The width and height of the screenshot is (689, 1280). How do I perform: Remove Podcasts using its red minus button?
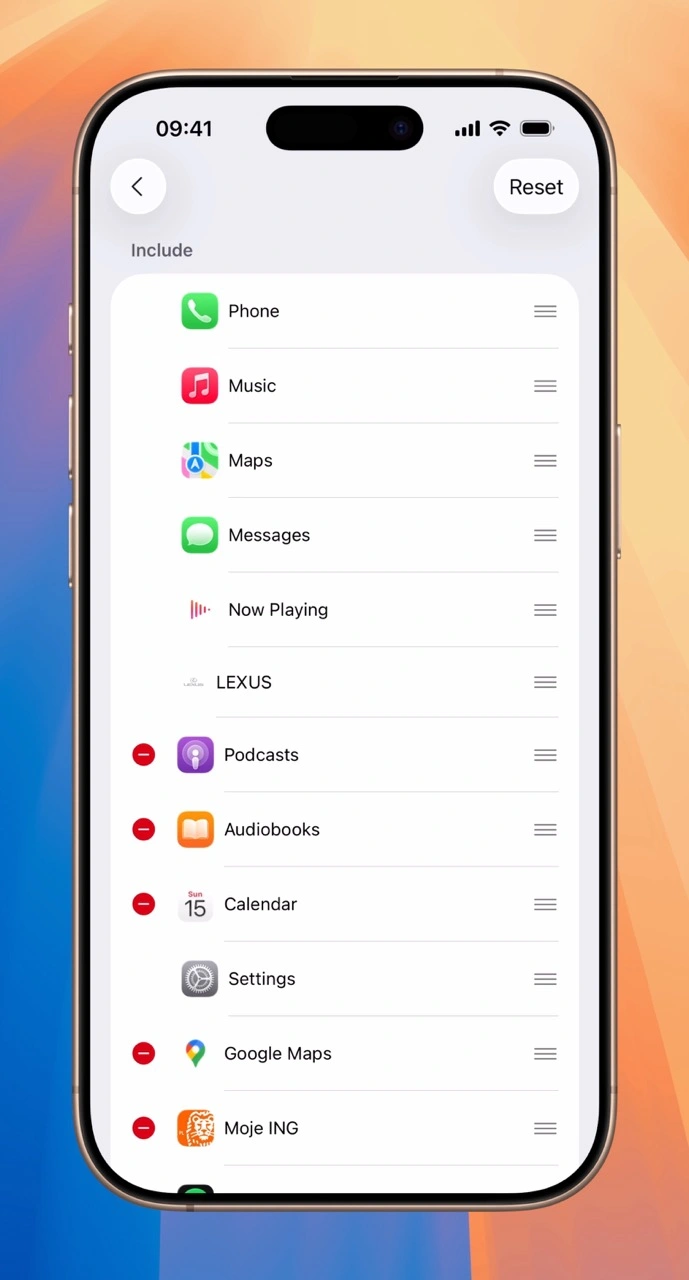pyautogui.click(x=144, y=755)
